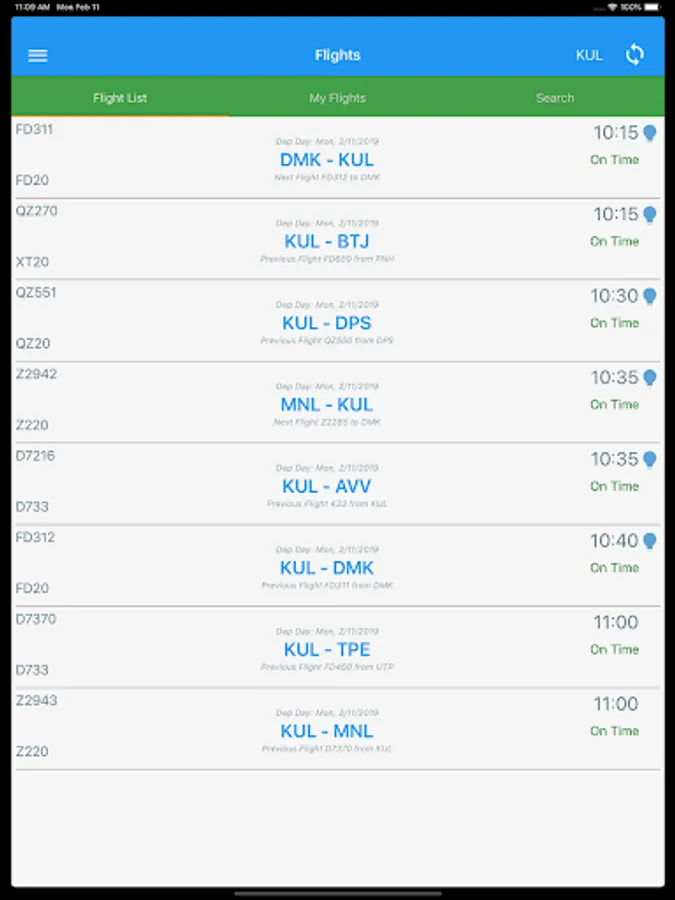Screen dimensions: 675x900
Task: Open flight Z2942 MNL - KUL
Action: point(327,405)
